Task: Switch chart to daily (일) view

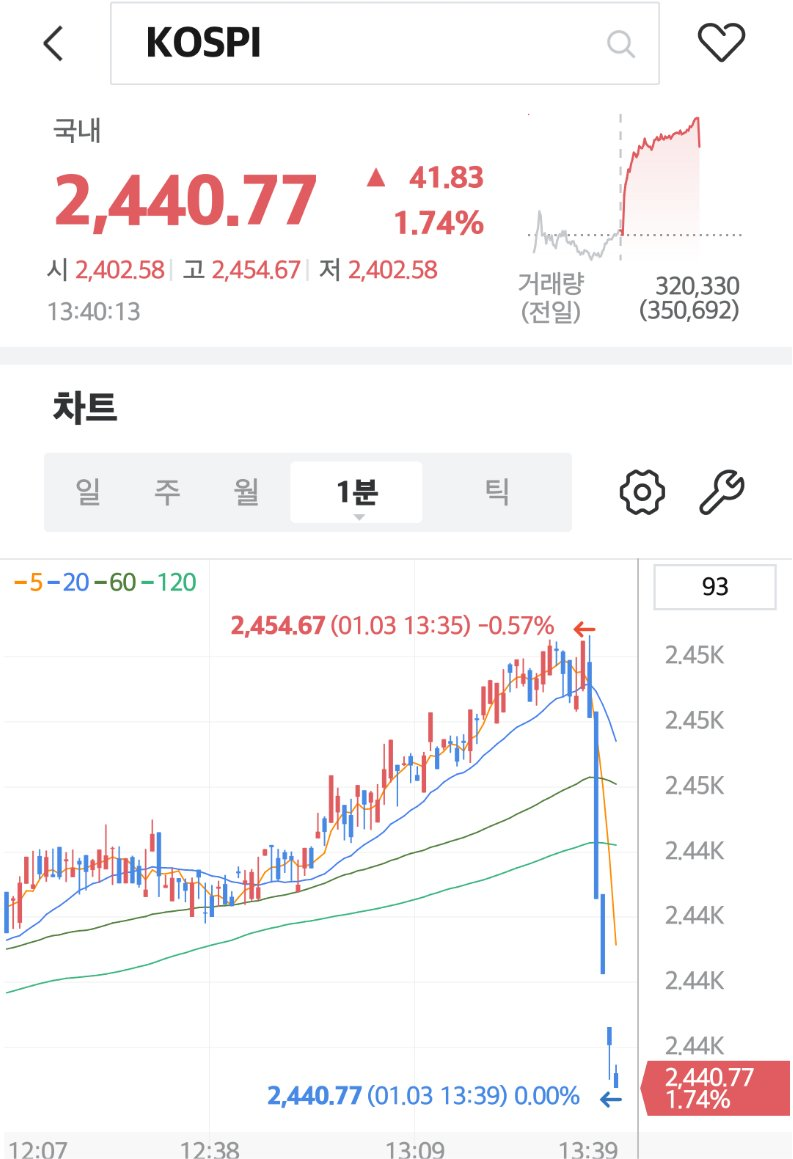Action: click(x=88, y=492)
